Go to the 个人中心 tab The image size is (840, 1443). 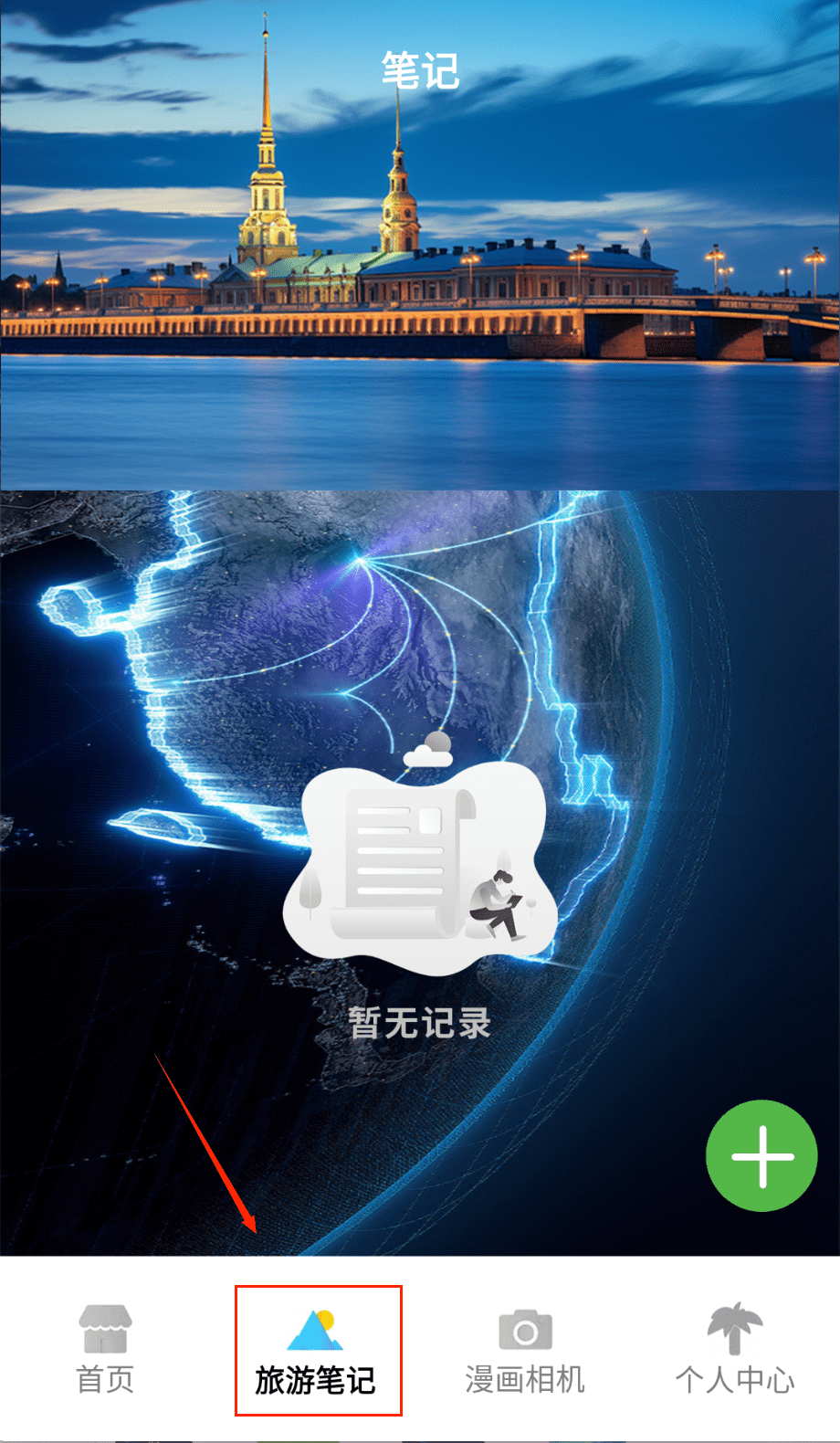[734, 1350]
